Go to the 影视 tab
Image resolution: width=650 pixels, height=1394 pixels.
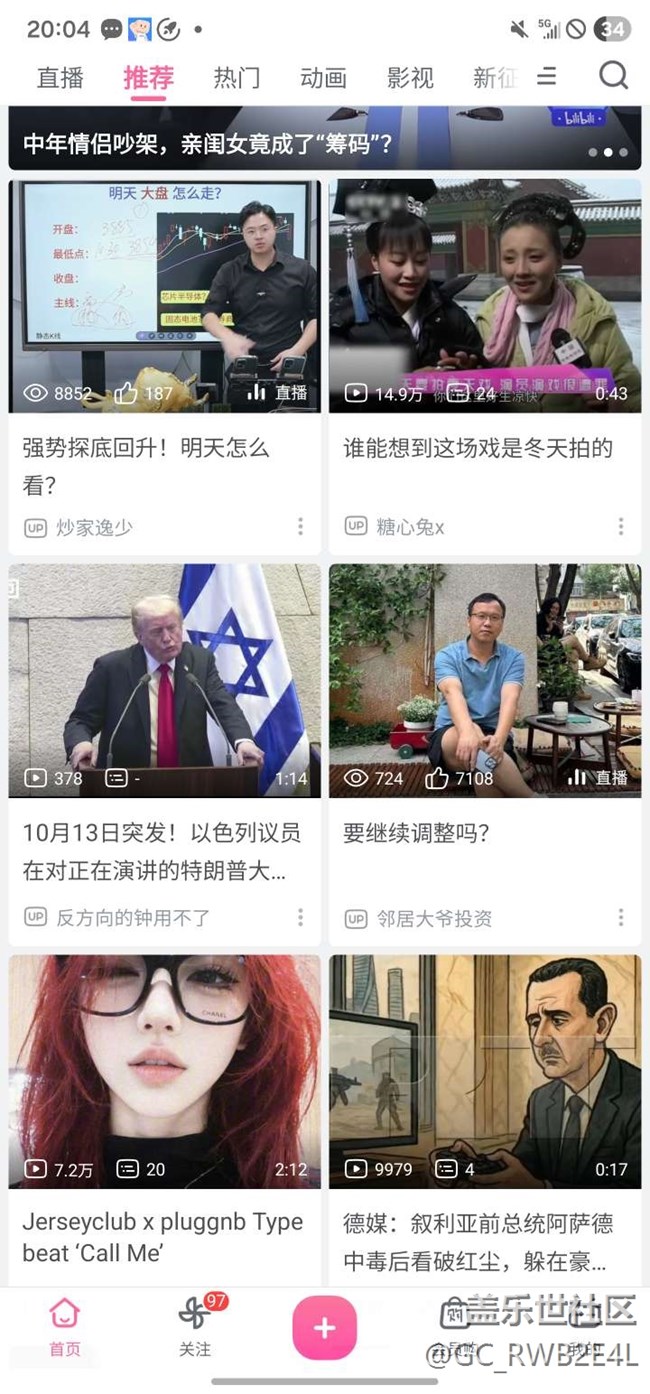click(410, 78)
